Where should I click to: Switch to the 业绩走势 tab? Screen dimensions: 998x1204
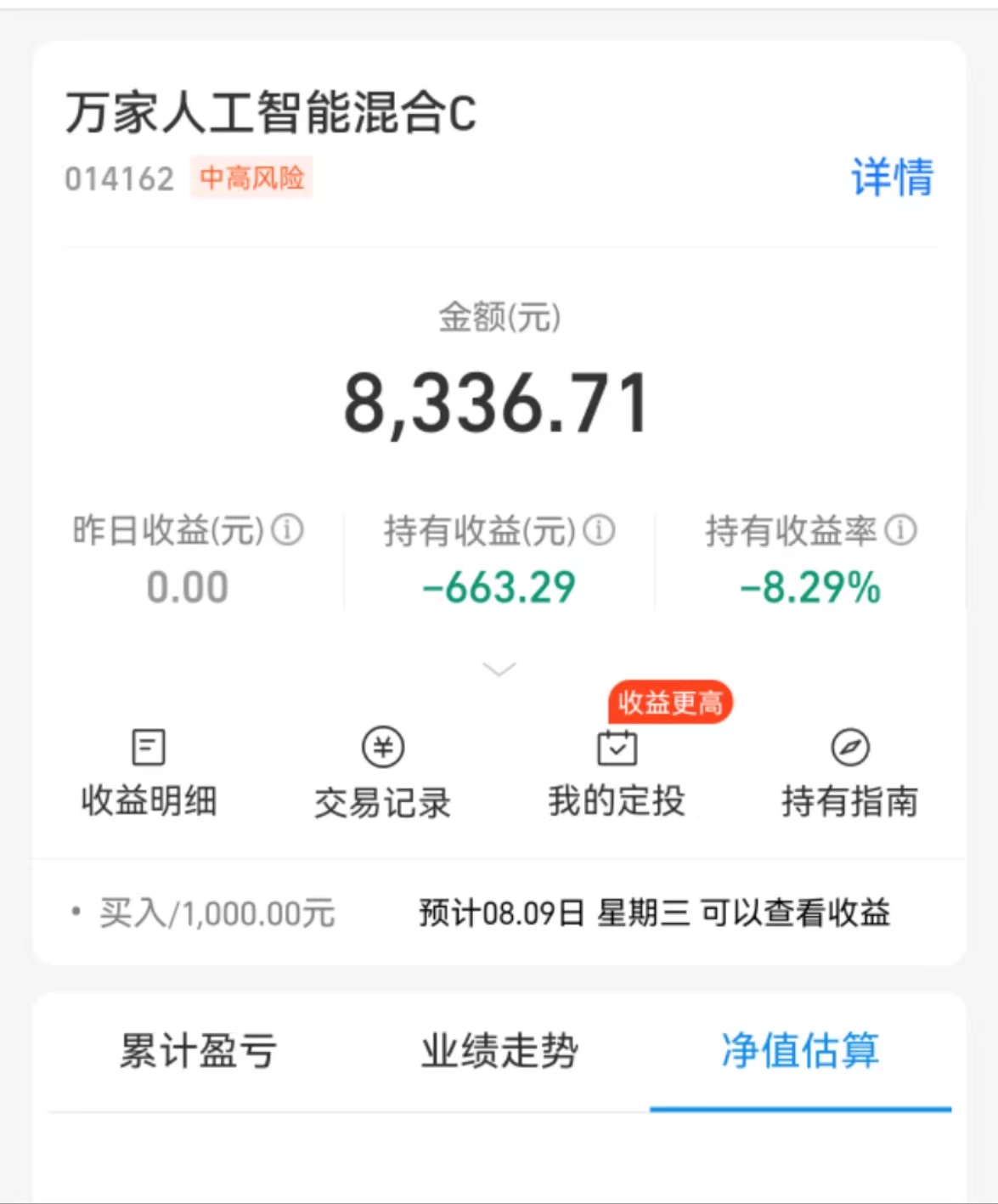(499, 1051)
